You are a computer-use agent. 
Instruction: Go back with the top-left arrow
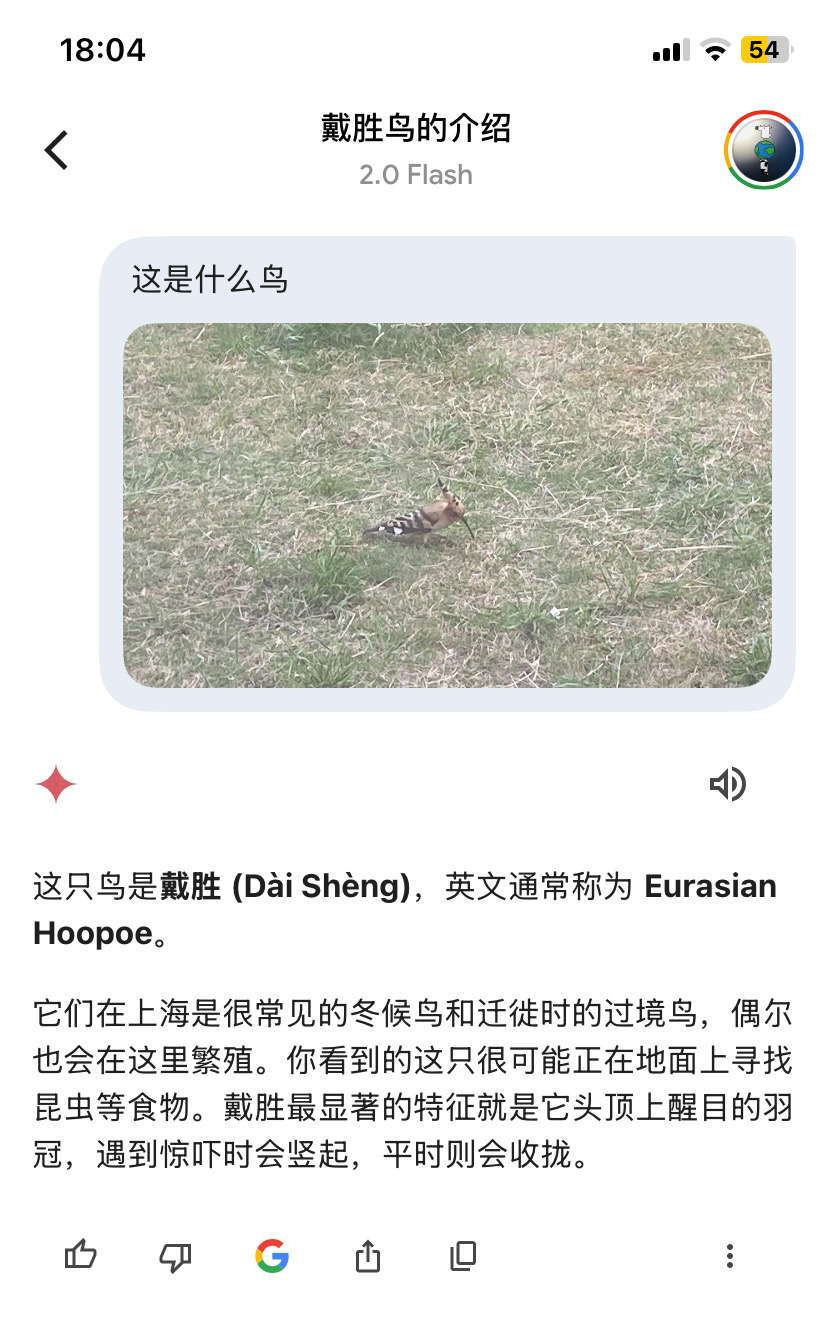tap(57, 150)
